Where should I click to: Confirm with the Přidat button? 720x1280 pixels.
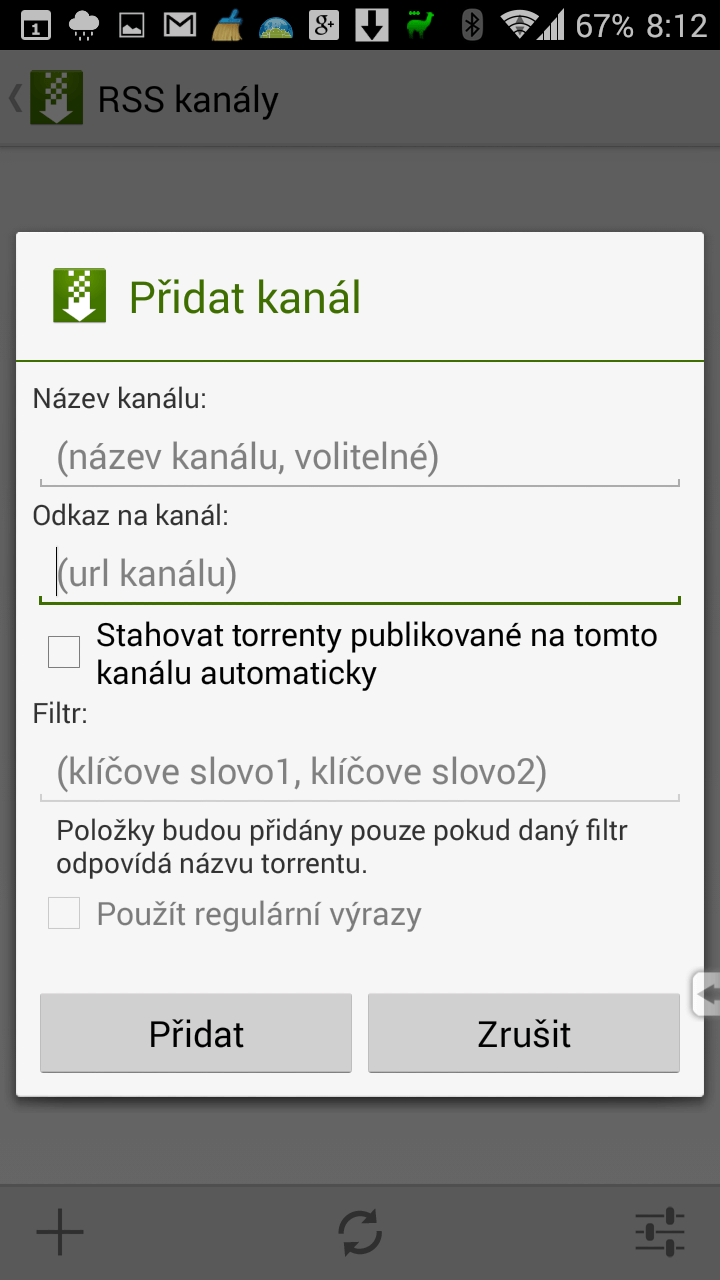[x=196, y=1033]
